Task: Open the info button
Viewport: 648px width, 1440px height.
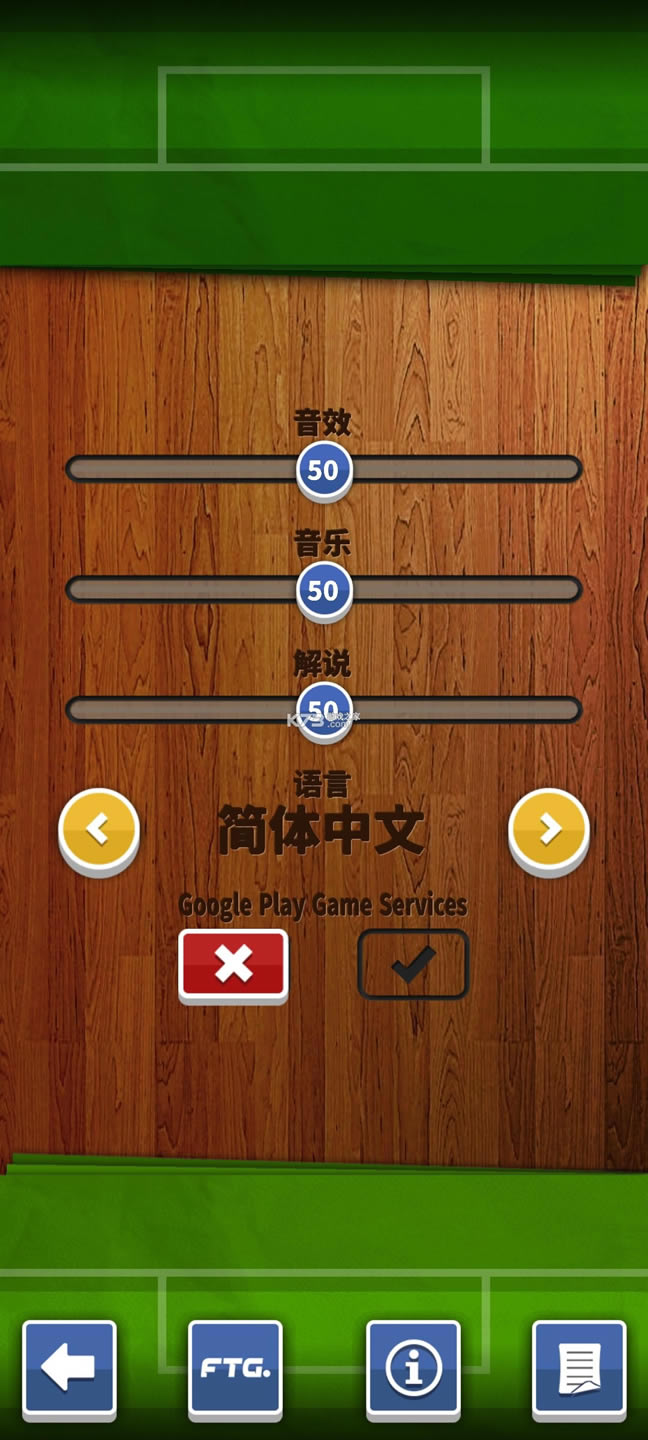Action: point(413,1367)
